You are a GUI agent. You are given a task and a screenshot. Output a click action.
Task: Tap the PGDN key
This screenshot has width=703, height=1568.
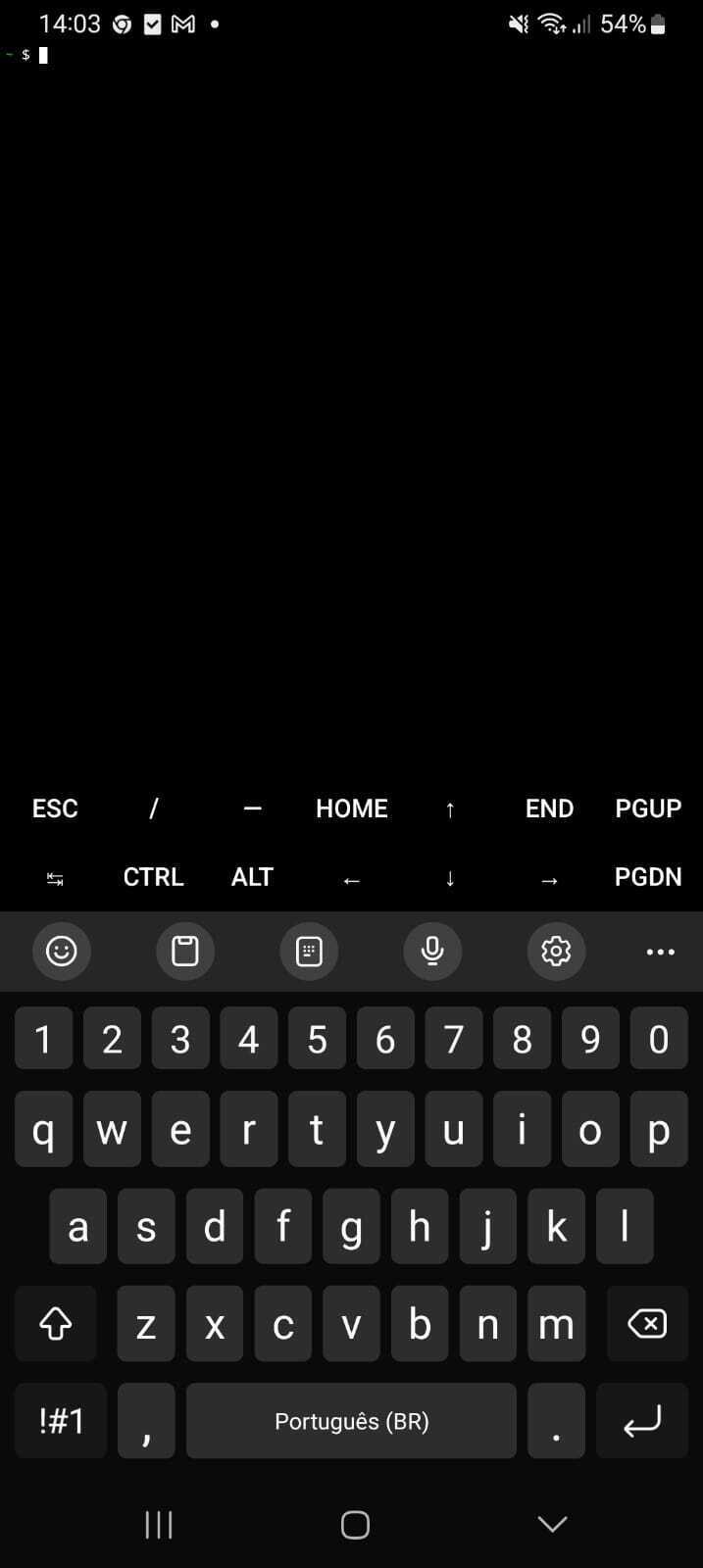tap(648, 877)
